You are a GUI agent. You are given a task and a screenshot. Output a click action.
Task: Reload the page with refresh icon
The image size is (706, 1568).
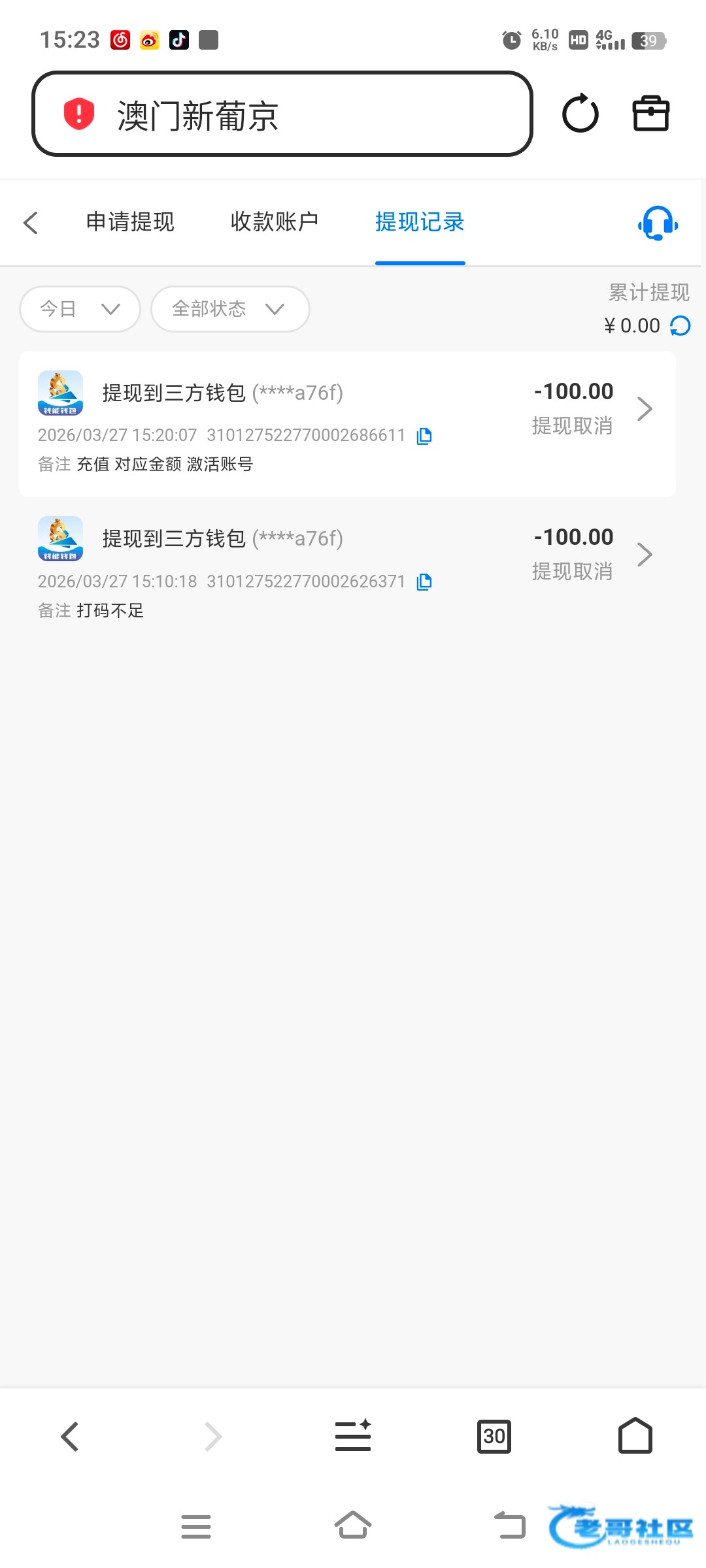pos(580,114)
